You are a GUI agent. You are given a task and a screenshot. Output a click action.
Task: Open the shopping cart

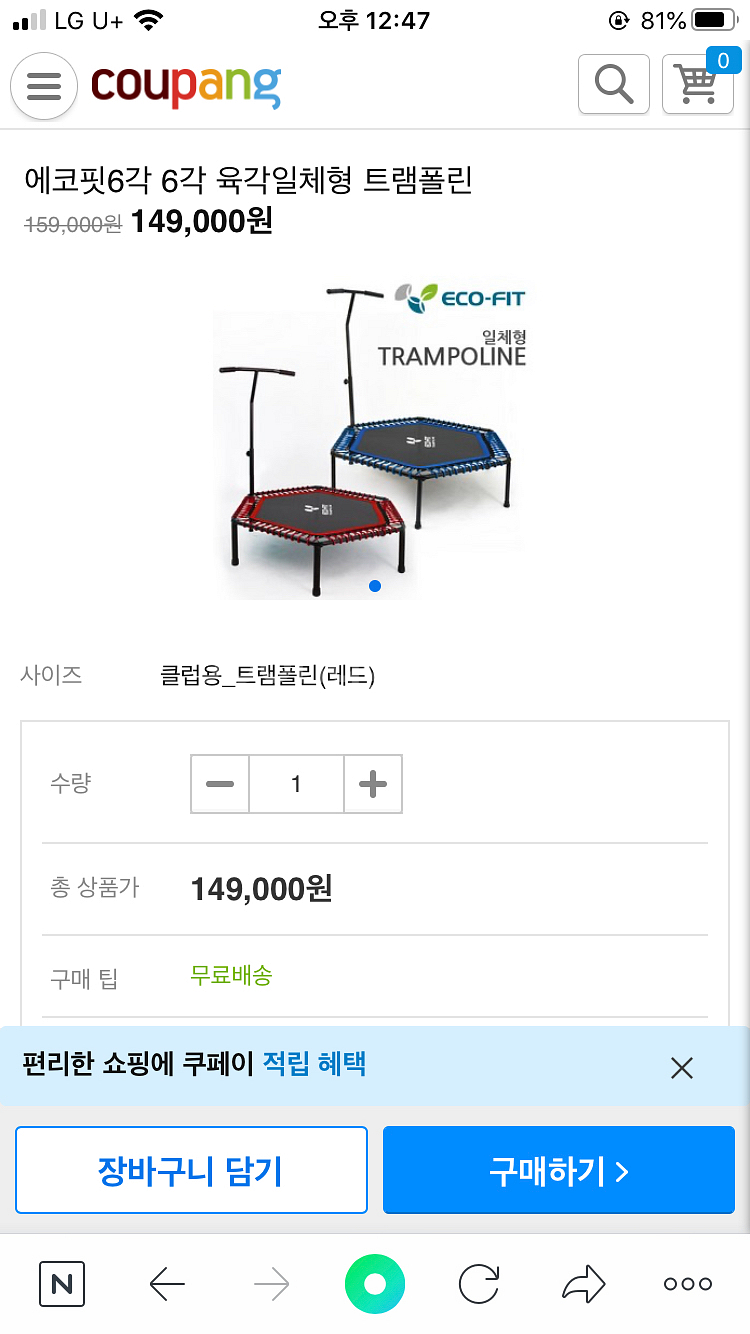click(x=698, y=84)
